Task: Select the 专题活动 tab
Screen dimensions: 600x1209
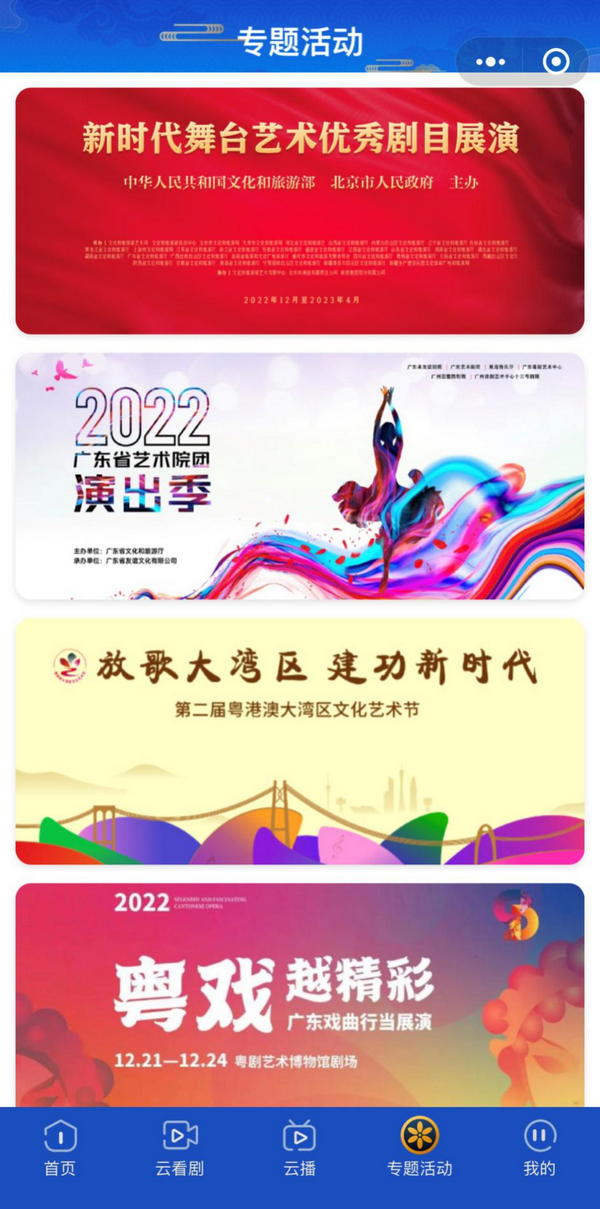Action: tap(420, 1148)
